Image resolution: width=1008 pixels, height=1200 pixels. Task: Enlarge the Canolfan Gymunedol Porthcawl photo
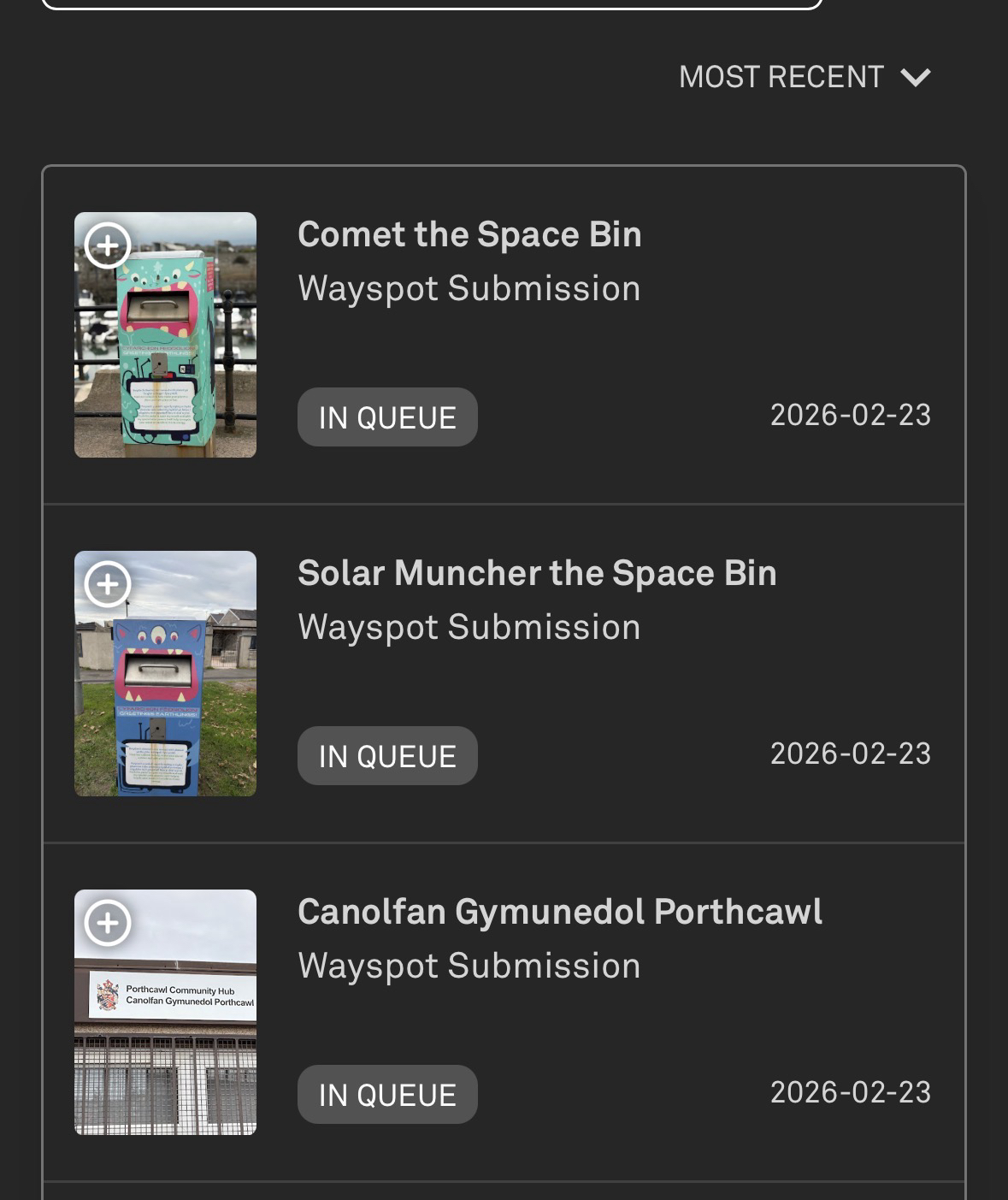(108, 923)
